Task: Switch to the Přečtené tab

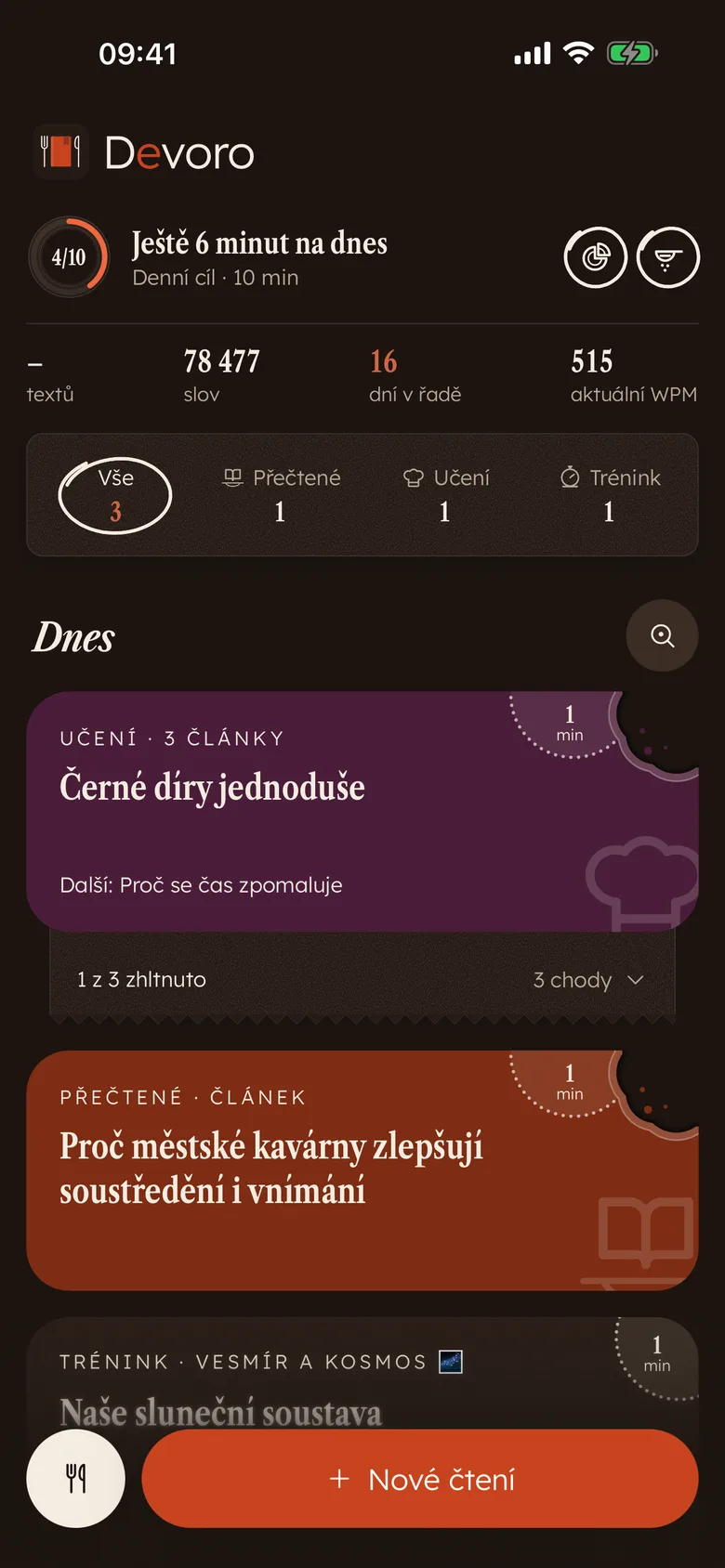Action: coord(281,495)
